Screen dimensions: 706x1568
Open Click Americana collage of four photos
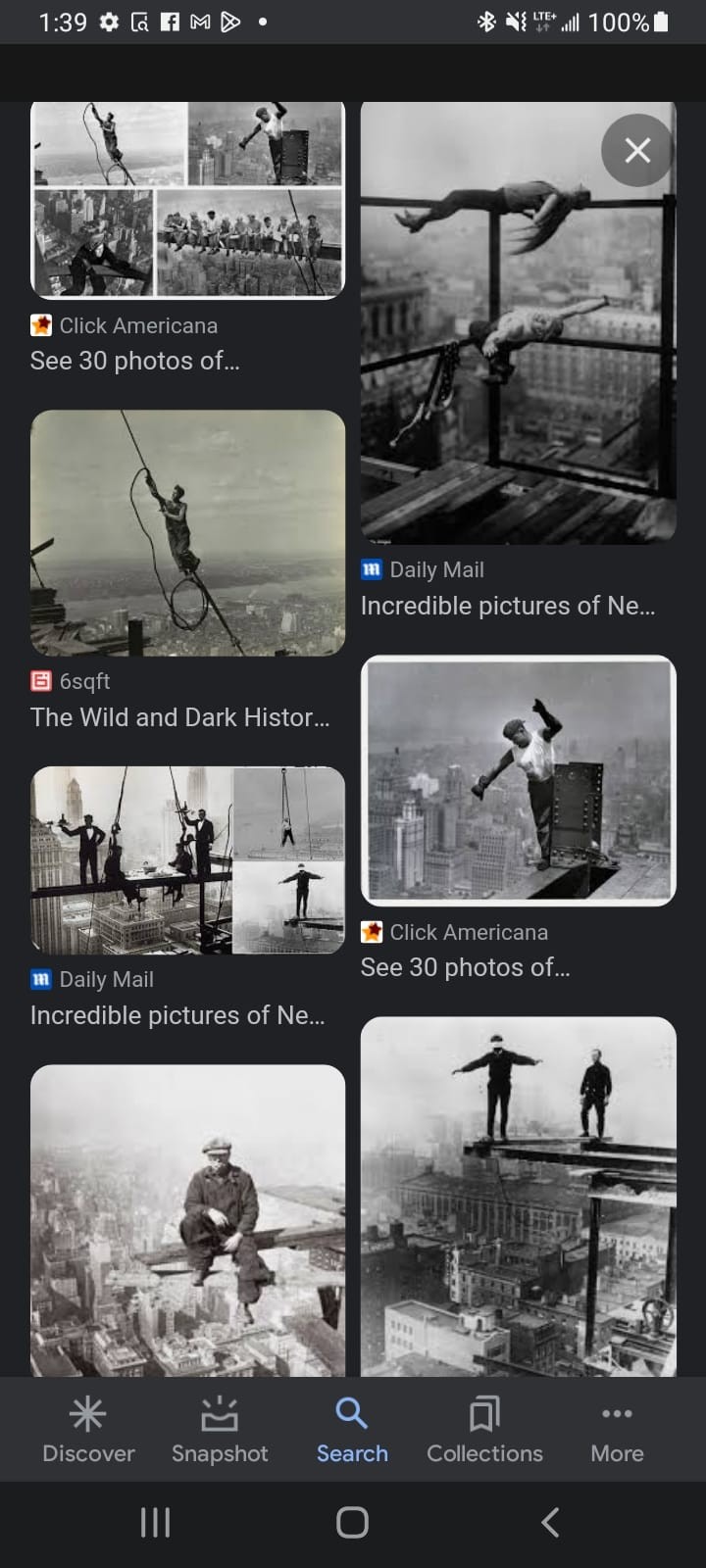pos(187,199)
